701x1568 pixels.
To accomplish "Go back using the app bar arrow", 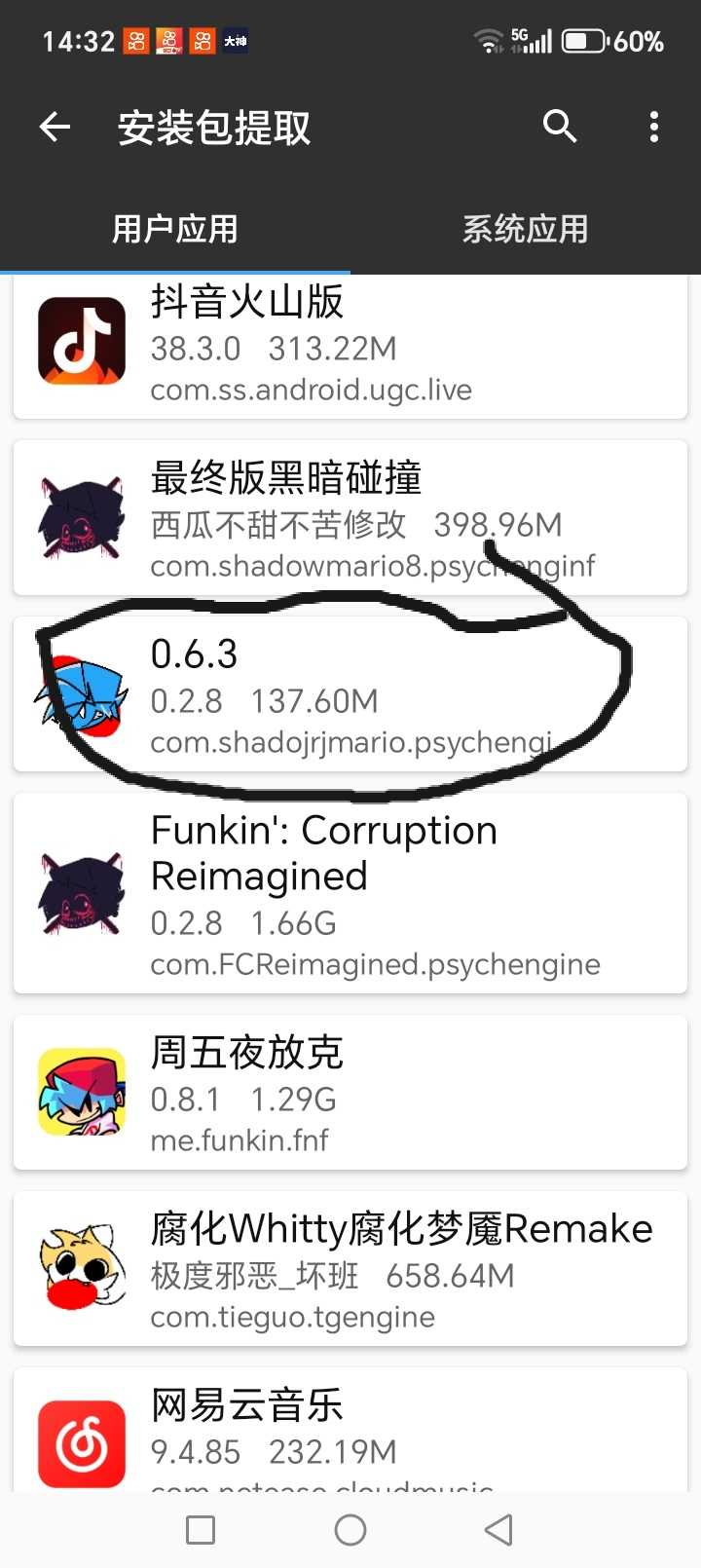I will (x=55, y=127).
